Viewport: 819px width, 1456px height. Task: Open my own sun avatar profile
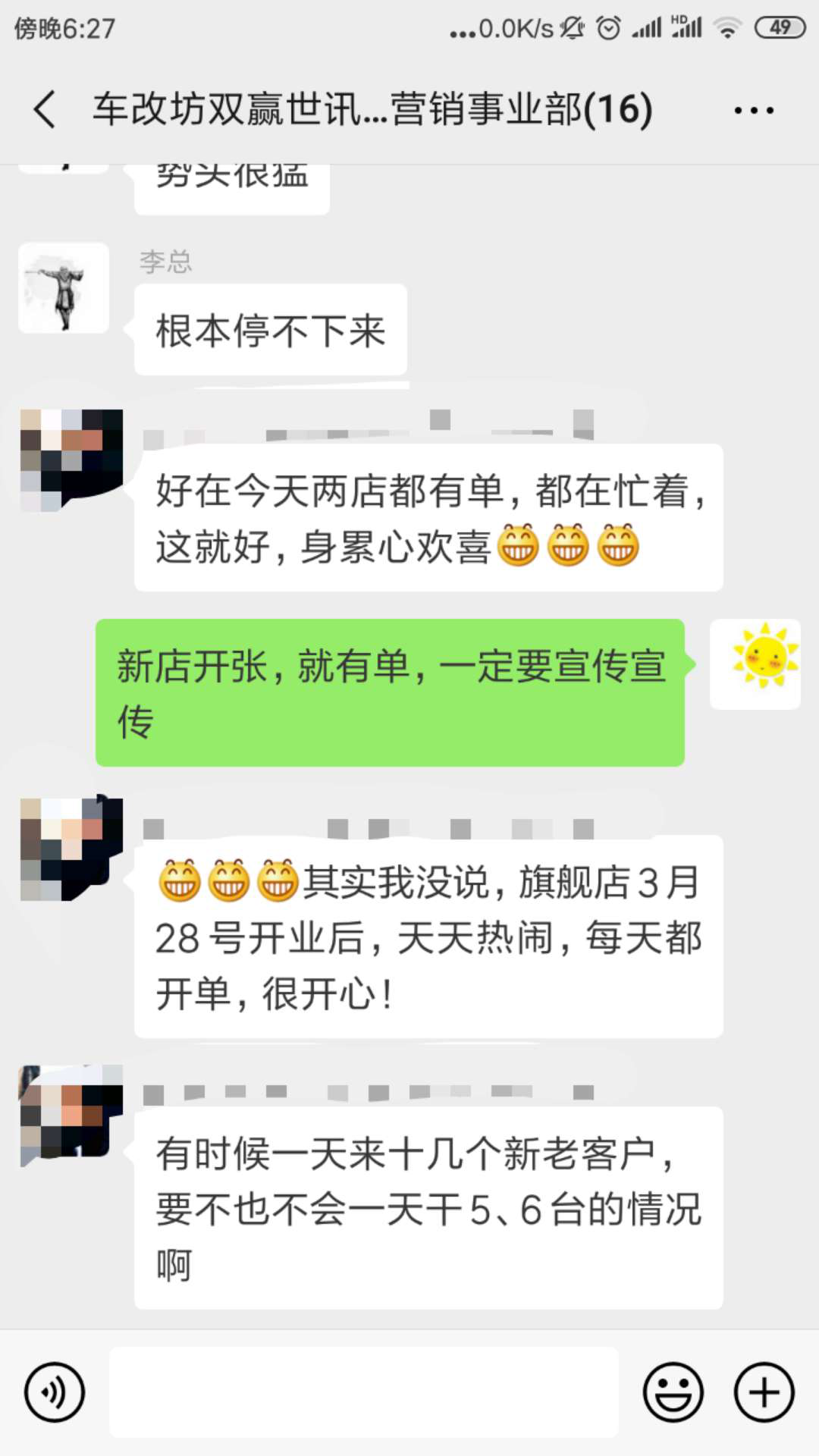pyautogui.click(x=755, y=664)
